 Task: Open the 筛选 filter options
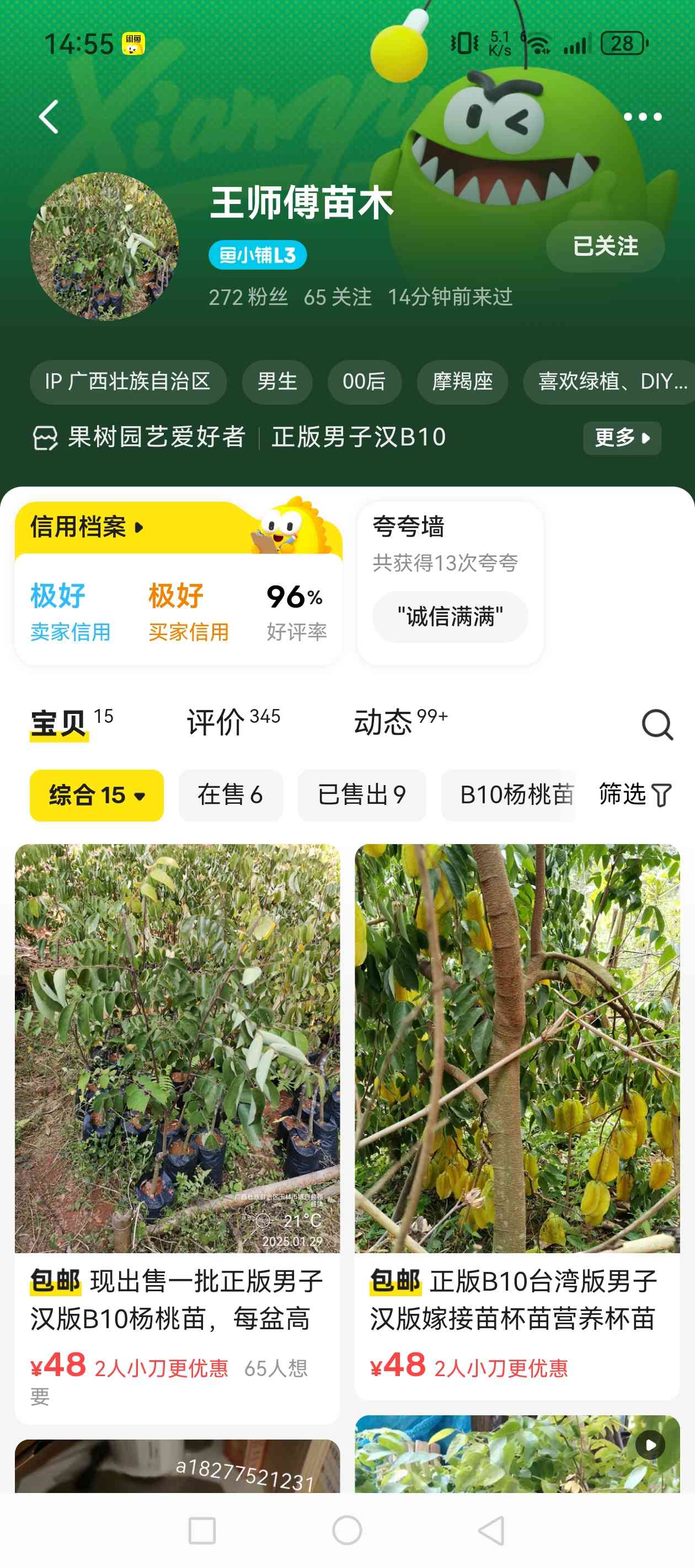coord(635,795)
